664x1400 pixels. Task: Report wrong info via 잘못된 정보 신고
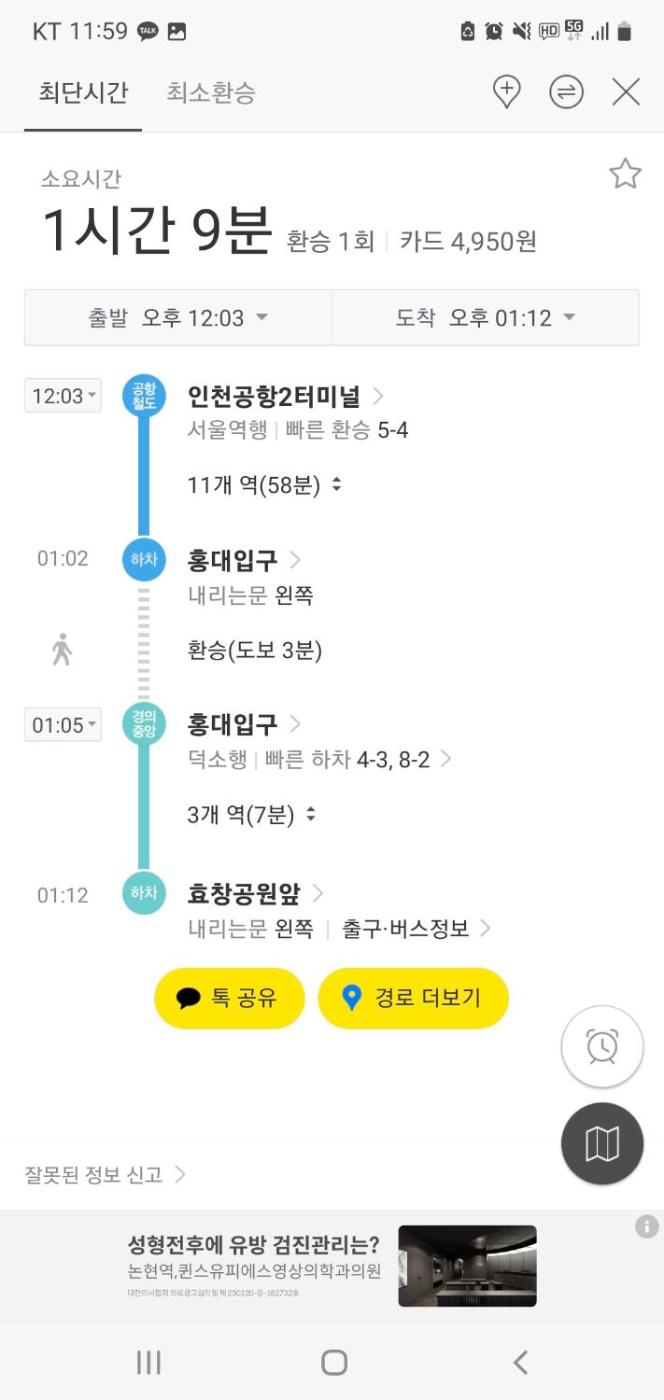[x=105, y=1174]
